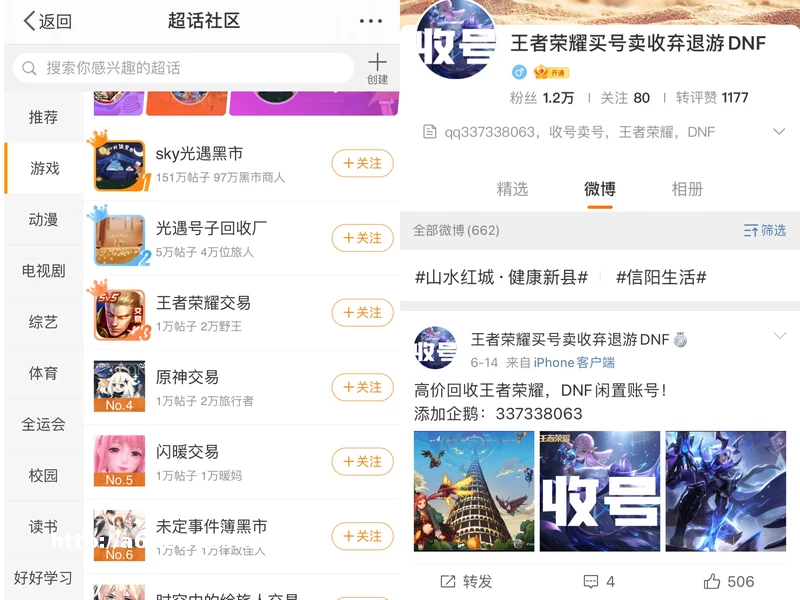The width and height of the screenshot is (800, 600).
Task: Open the 王者荣耀交易 super topic
Action: pyautogui.click(x=203, y=303)
